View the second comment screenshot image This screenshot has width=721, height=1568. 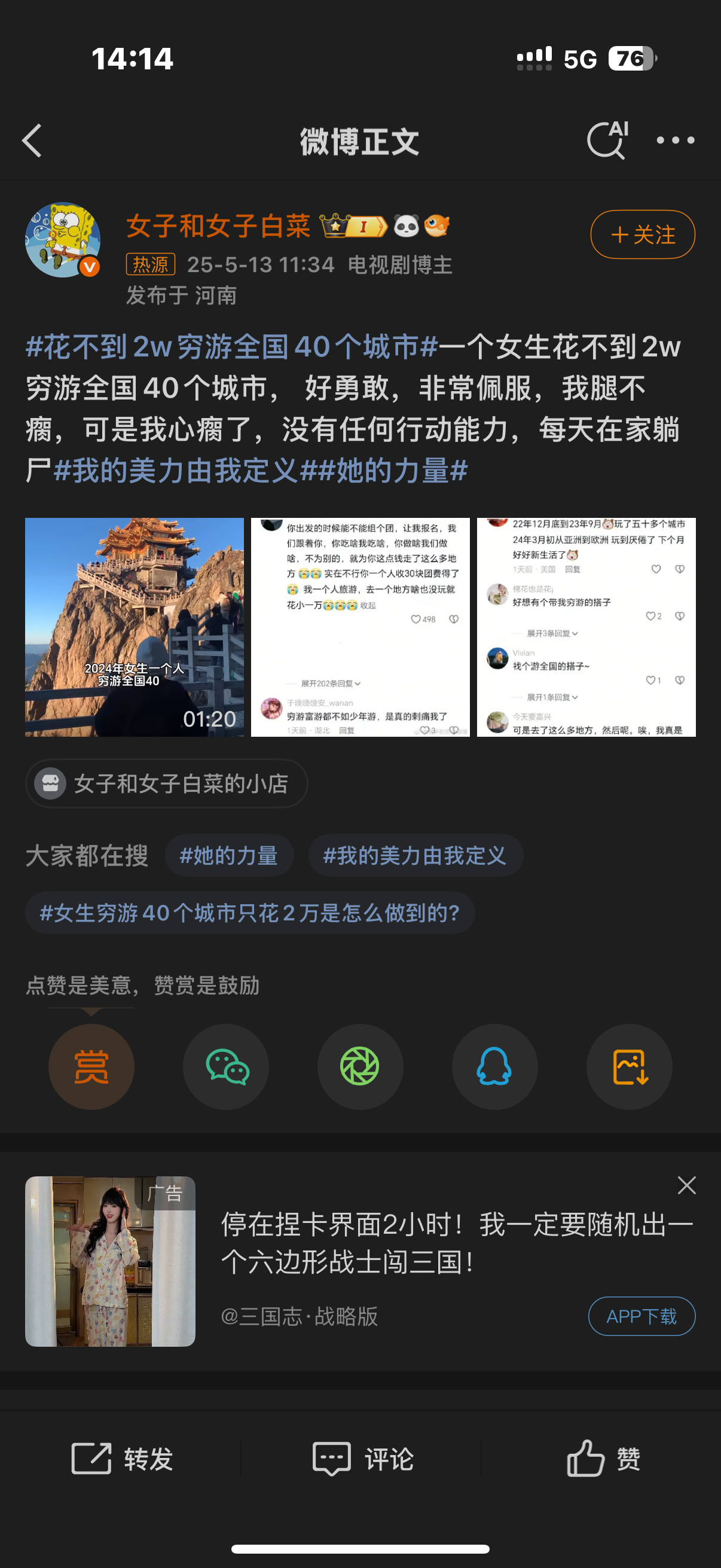coord(360,627)
